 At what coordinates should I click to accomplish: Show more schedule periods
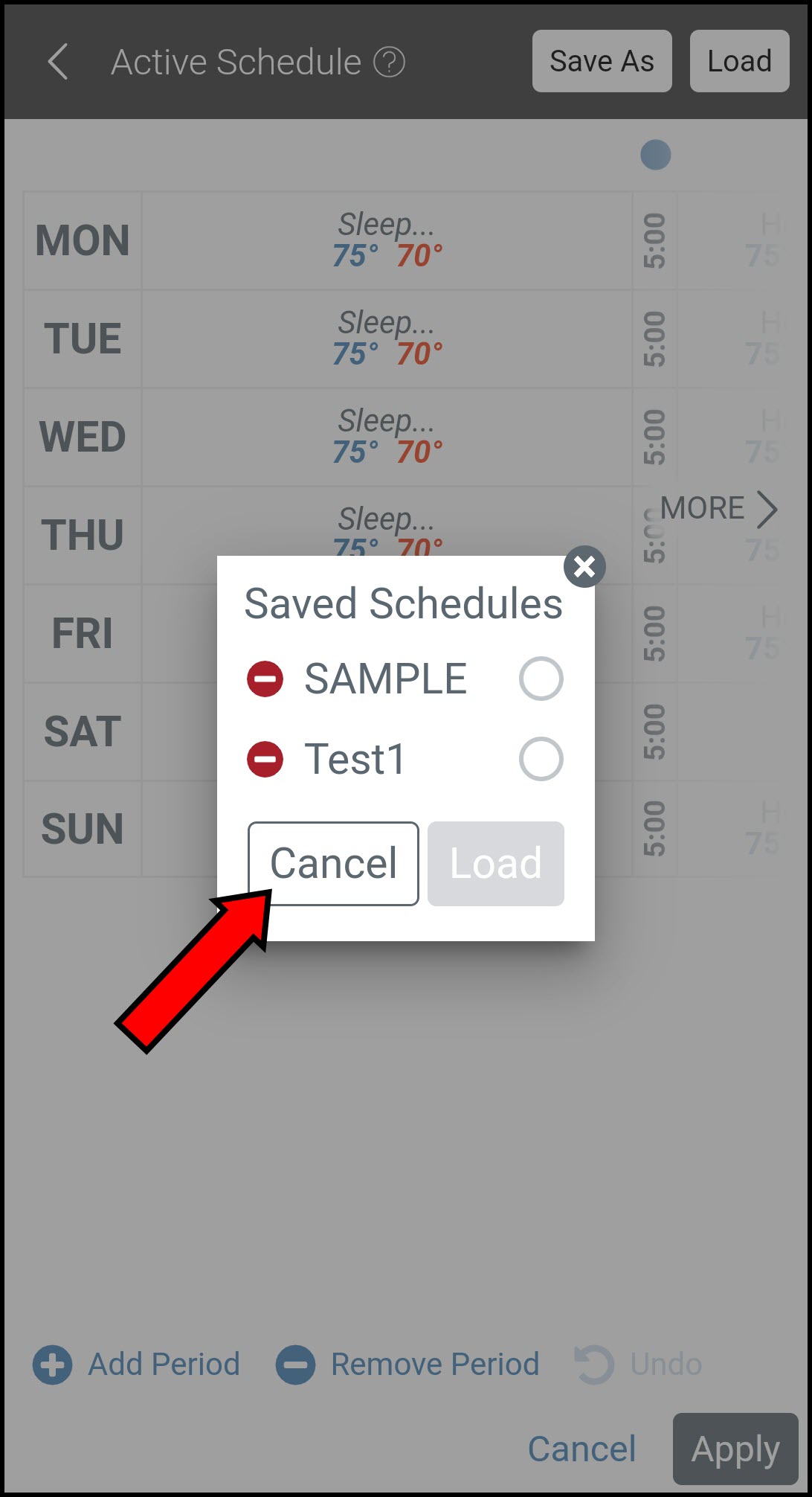click(719, 509)
